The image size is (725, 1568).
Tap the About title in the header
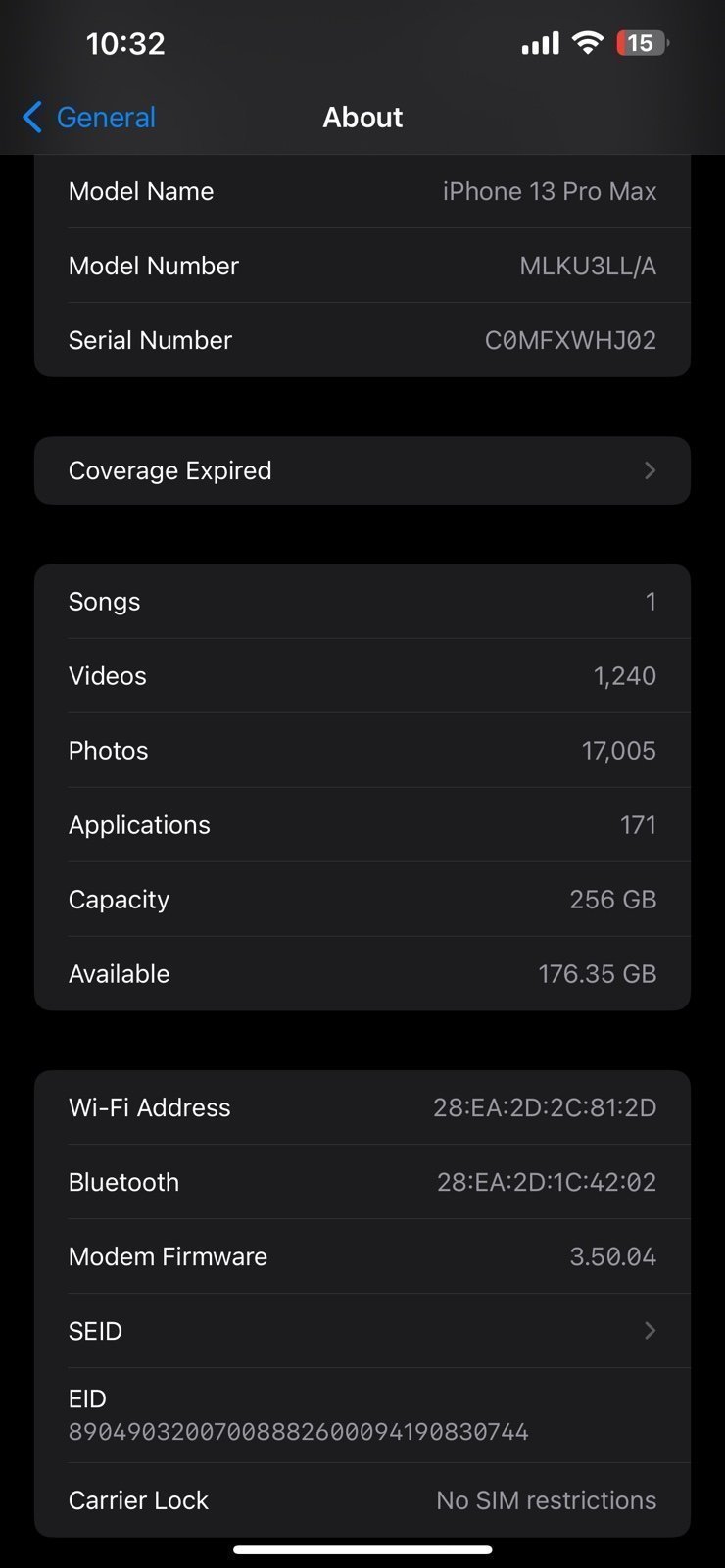pos(362,117)
